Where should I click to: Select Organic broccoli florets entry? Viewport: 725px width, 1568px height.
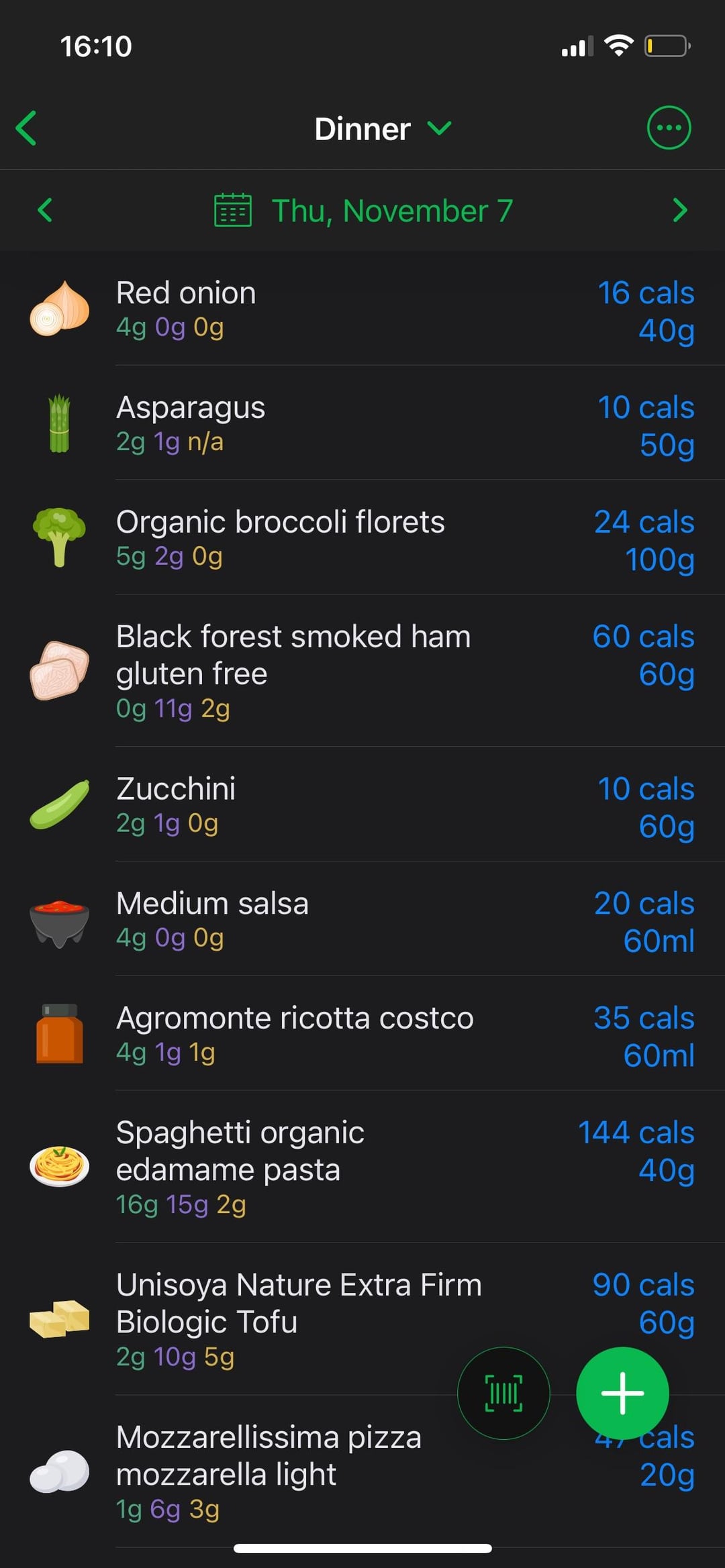click(362, 537)
